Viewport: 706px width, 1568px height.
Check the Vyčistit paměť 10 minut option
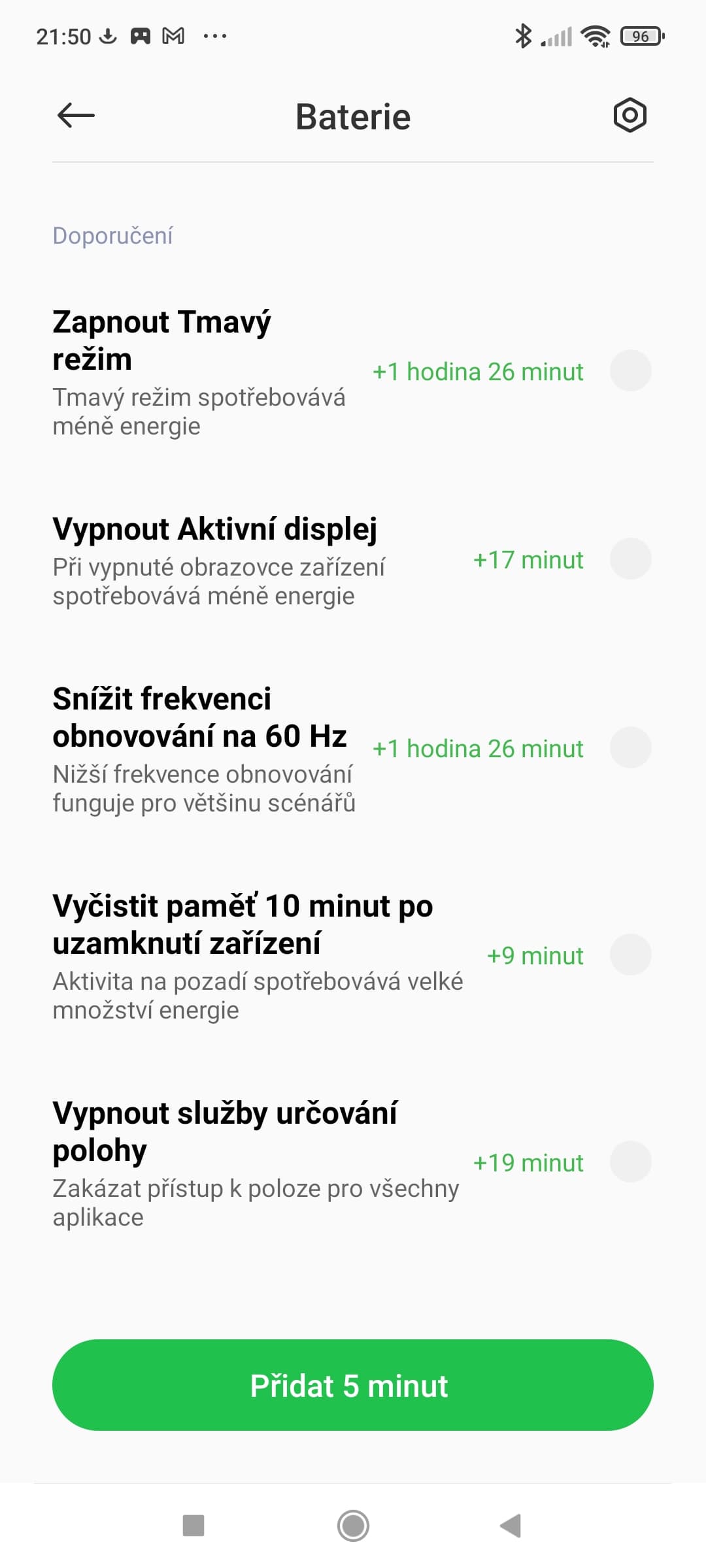click(630, 955)
